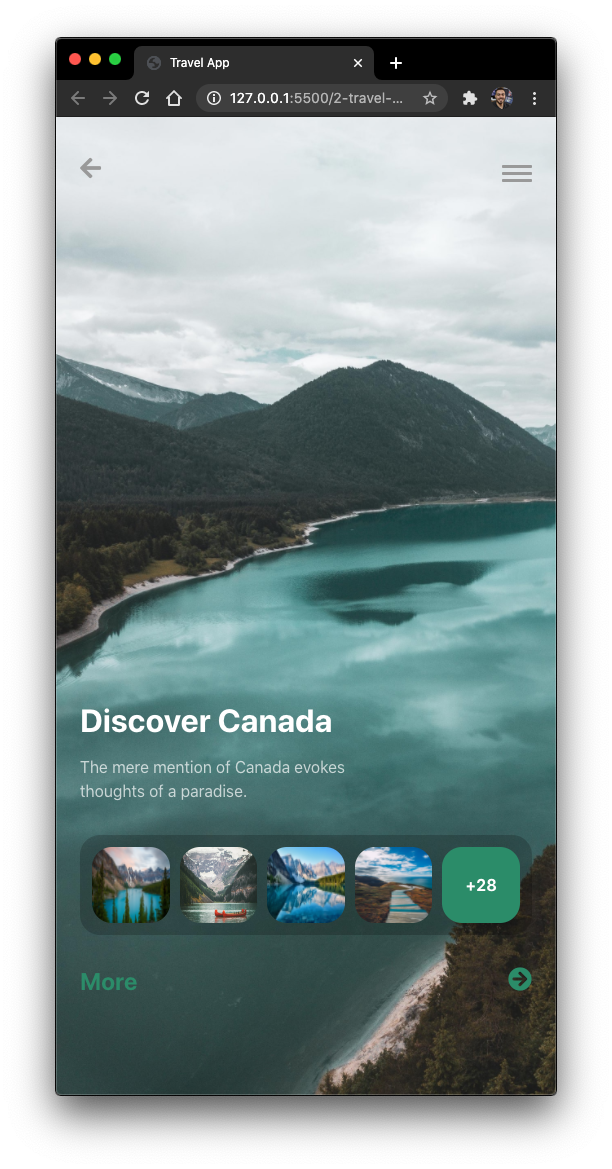Bookmark this page with the star
612x1169 pixels.
(429, 98)
